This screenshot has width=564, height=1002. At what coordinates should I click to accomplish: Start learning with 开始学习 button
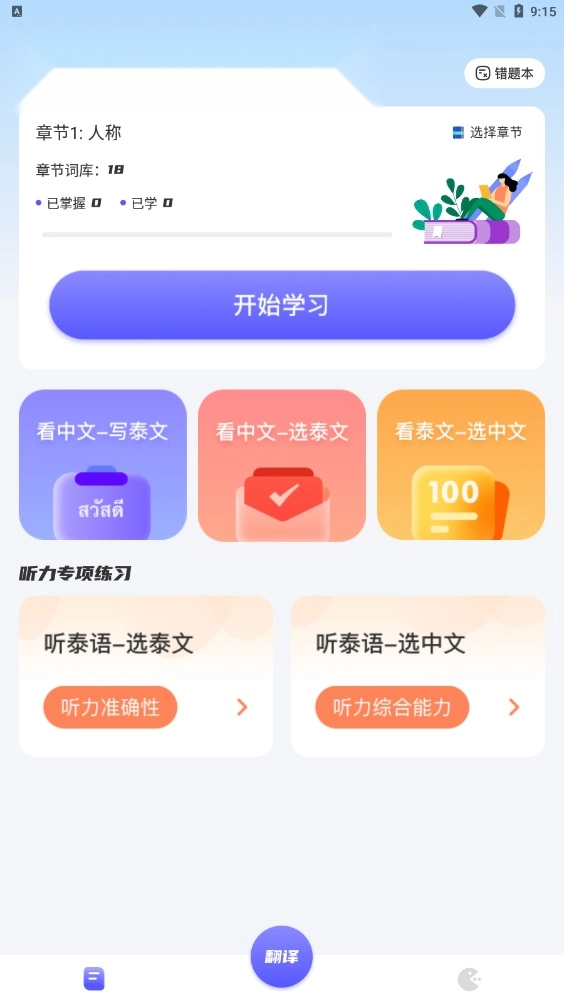coord(282,305)
